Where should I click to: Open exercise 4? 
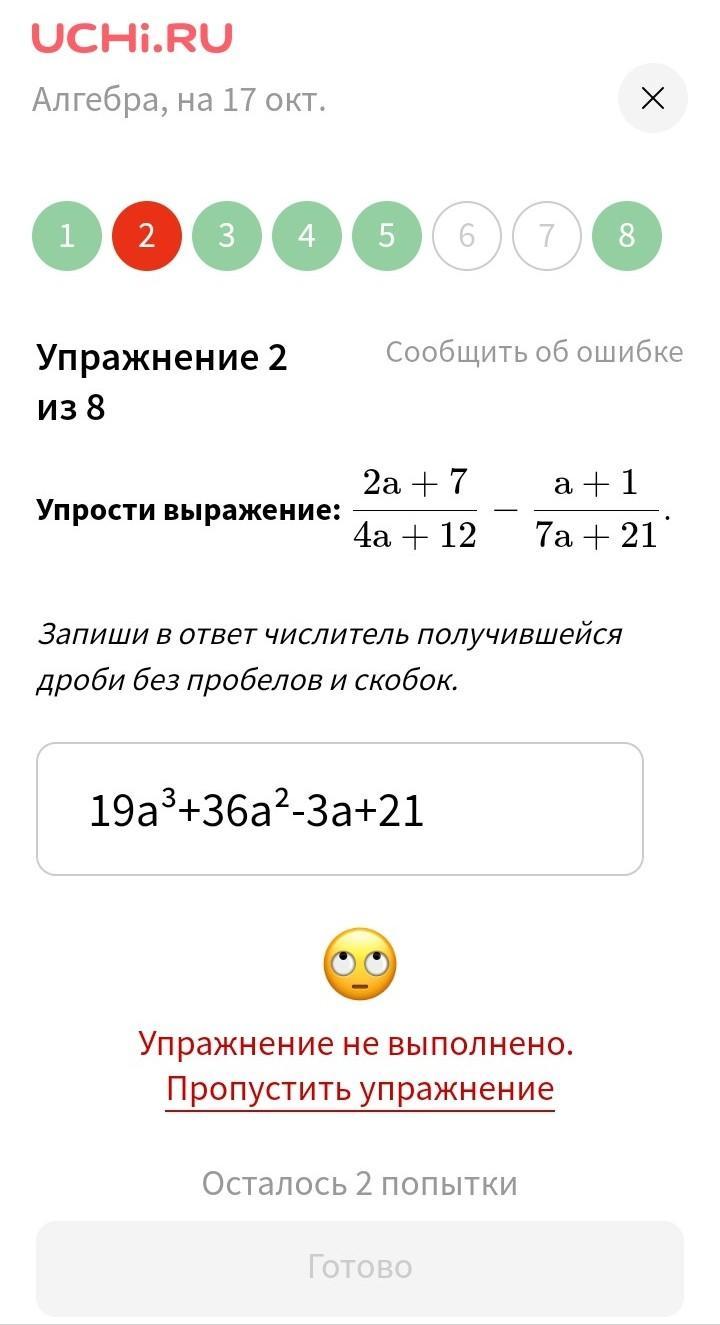307,236
